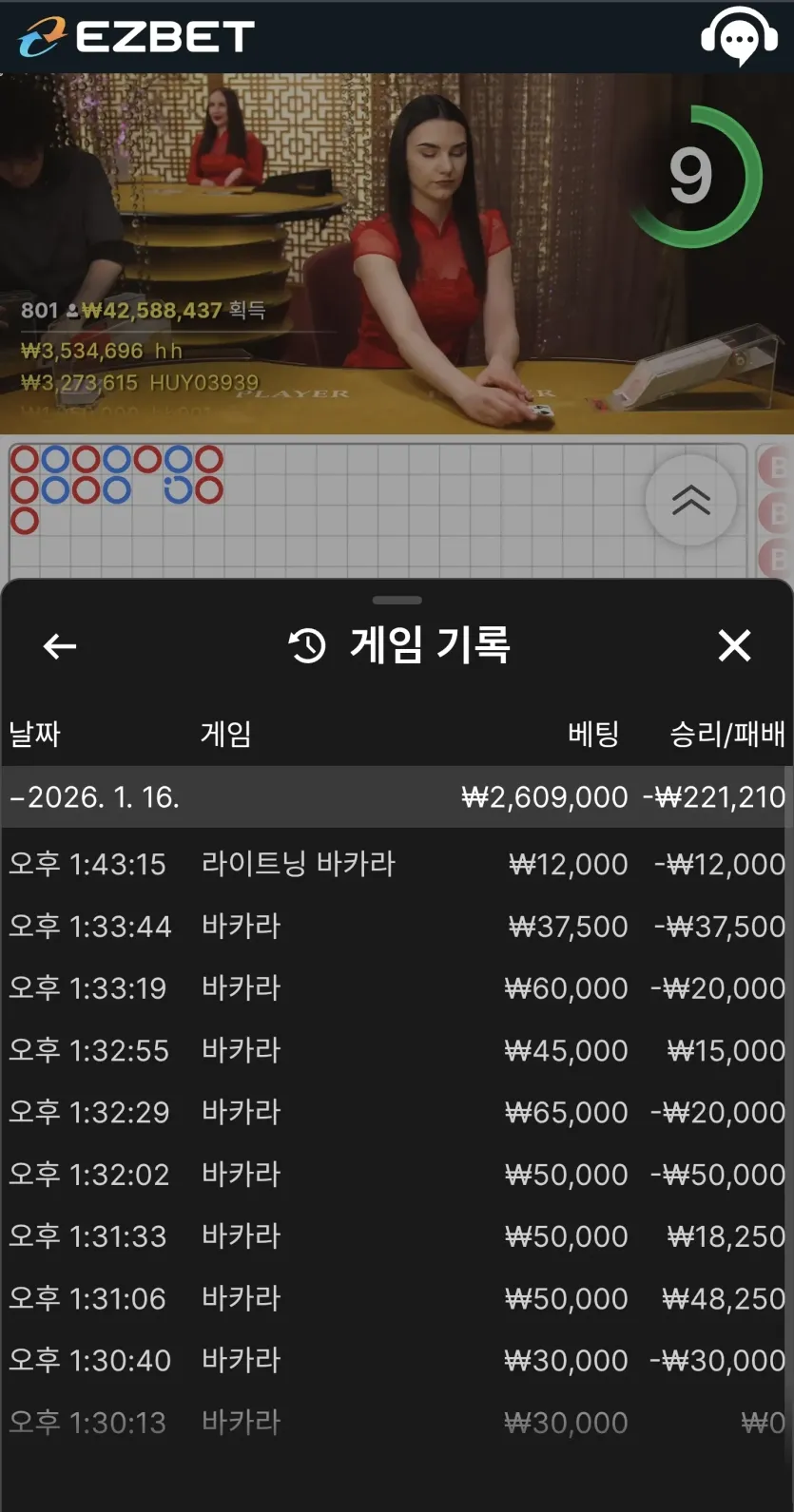Close the game history panel
794x1512 pixels.
734,646
